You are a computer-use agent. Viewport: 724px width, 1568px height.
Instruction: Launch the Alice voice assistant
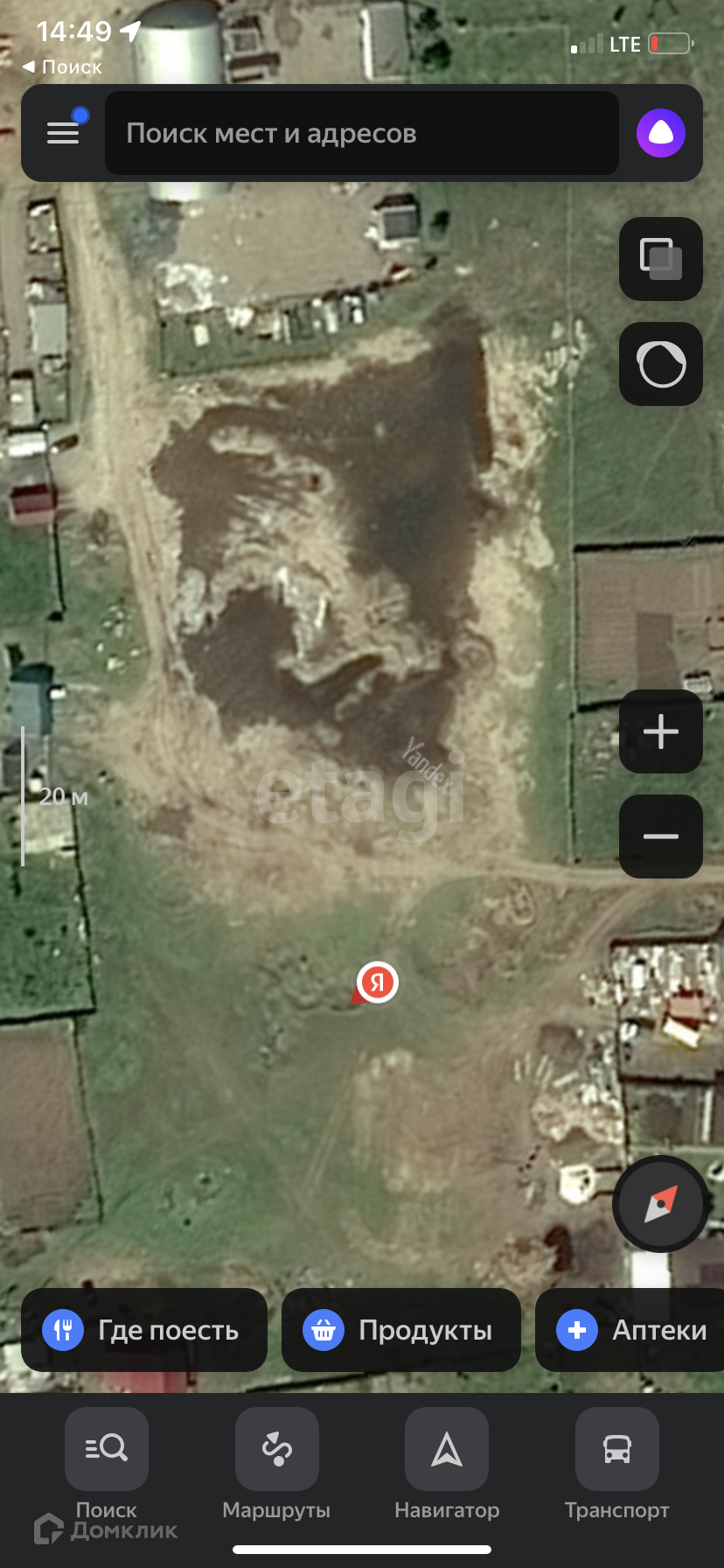[660, 133]
